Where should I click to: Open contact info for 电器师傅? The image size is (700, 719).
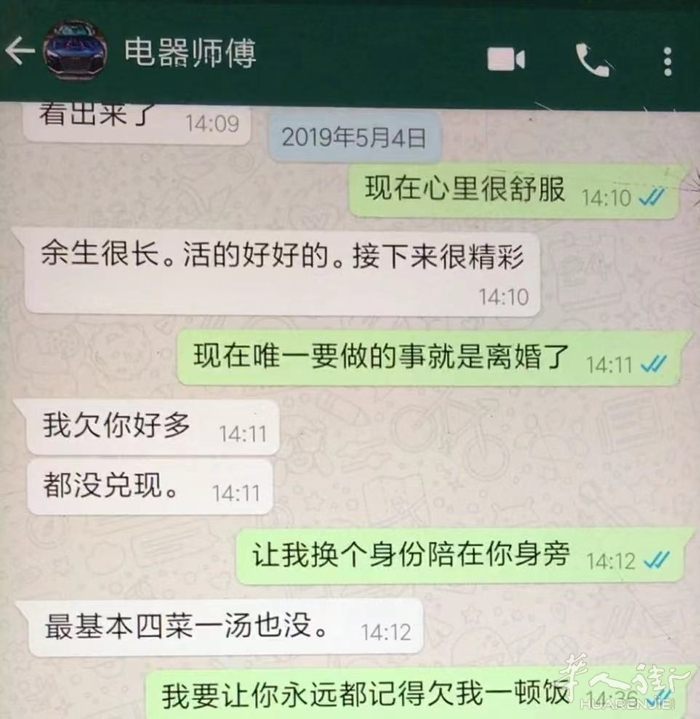pos(190,52)
